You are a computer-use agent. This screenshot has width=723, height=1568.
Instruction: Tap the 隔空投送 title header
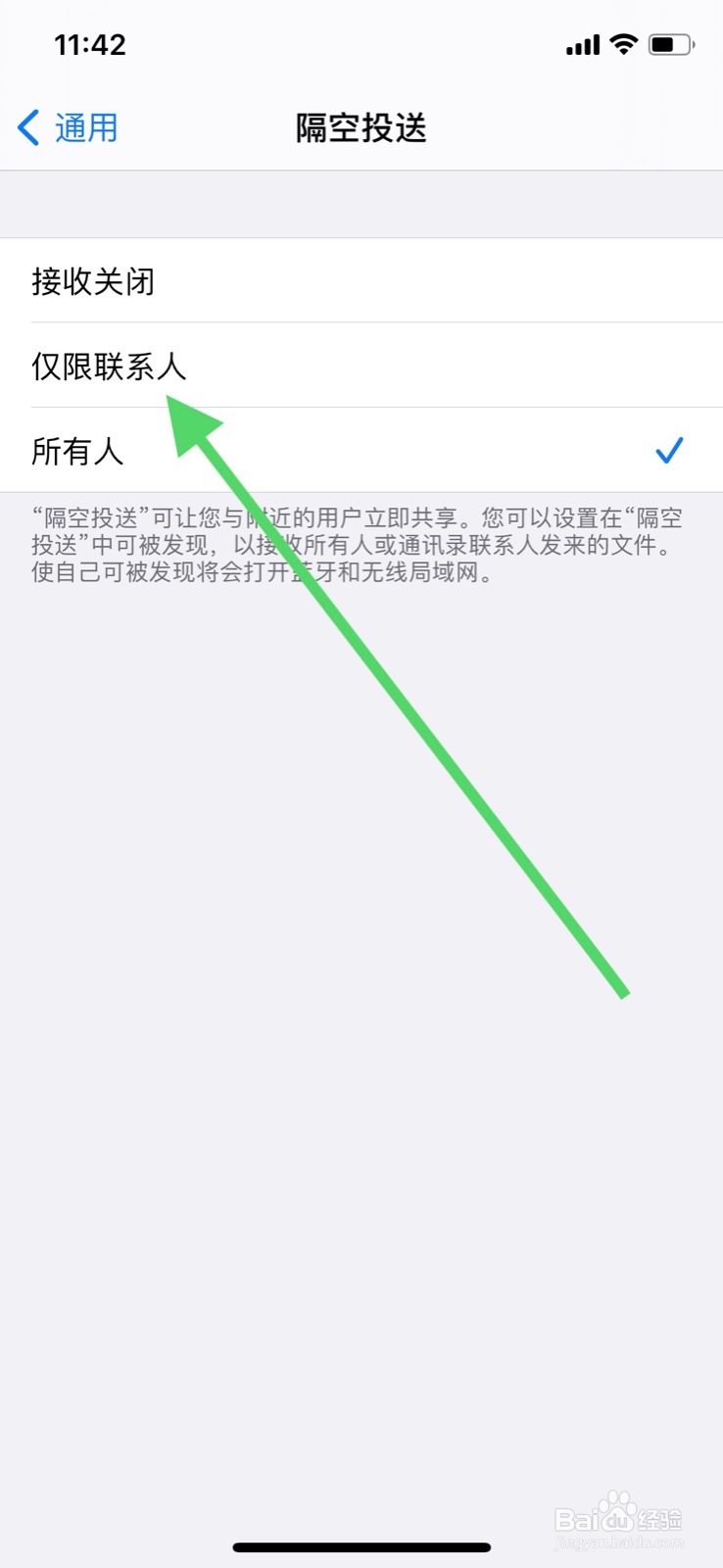[361, 128]
